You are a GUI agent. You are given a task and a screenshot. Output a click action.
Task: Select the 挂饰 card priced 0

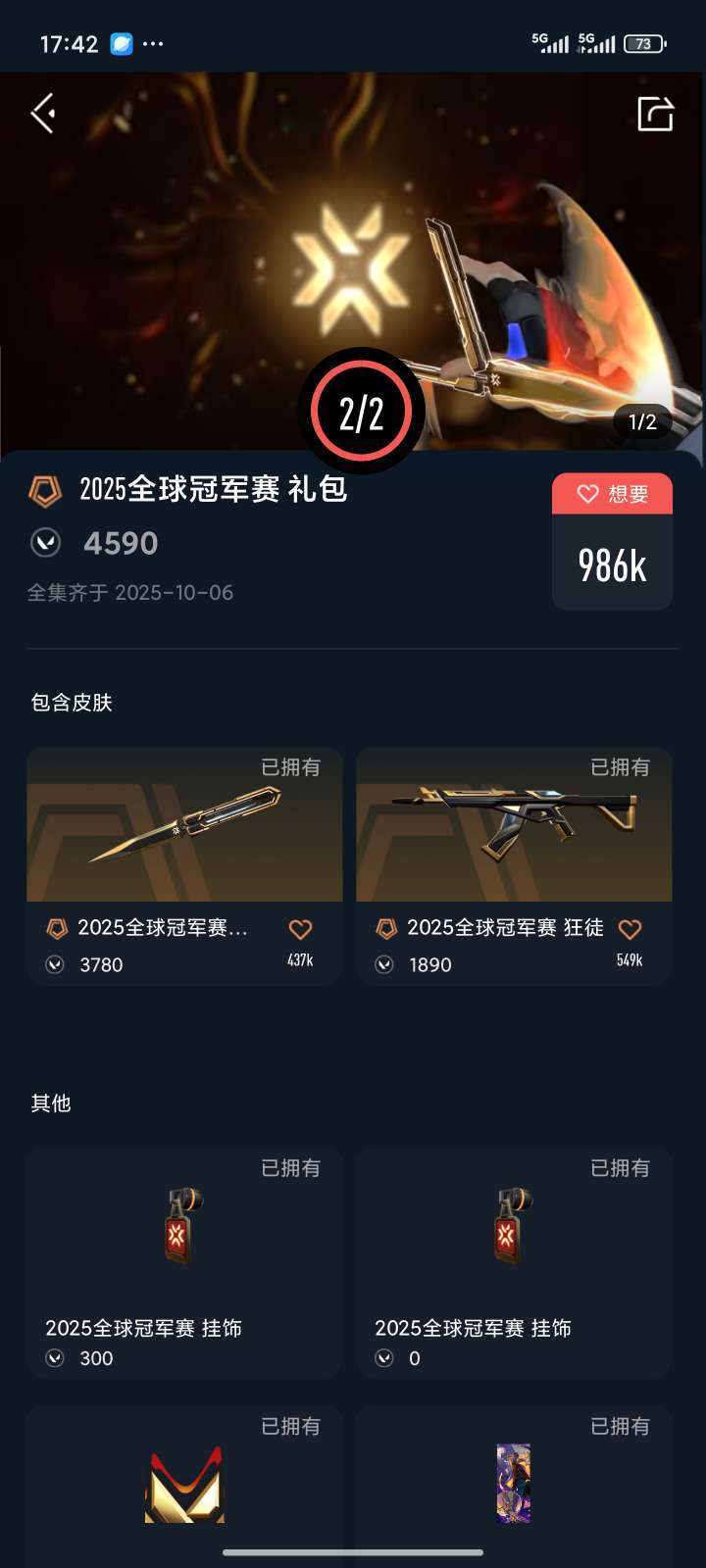514,1262
